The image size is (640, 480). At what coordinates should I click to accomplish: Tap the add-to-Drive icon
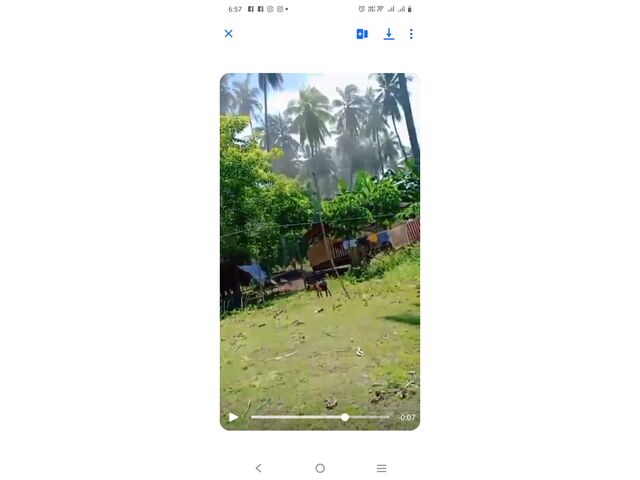click(x=362, y=34)
